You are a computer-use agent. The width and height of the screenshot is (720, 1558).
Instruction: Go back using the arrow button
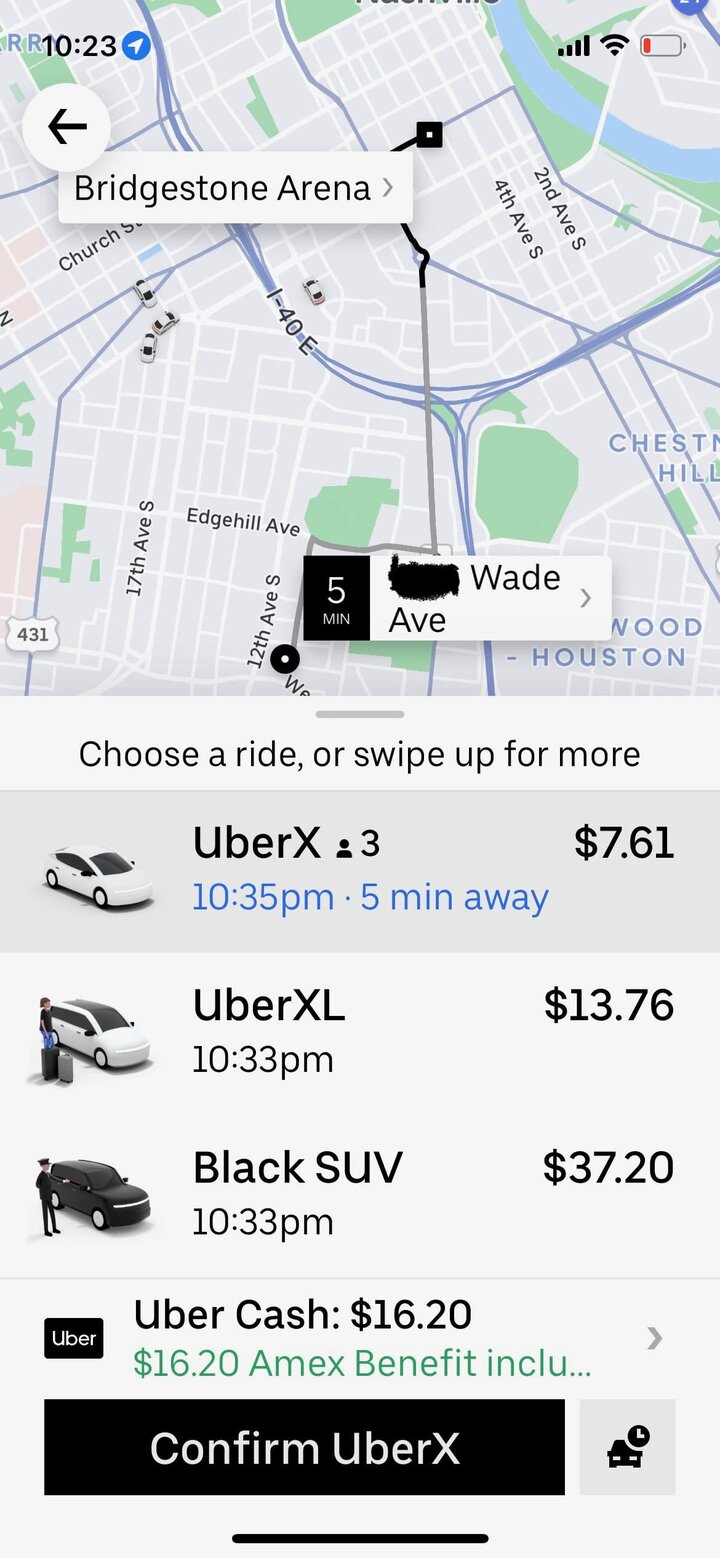[66, 127]
